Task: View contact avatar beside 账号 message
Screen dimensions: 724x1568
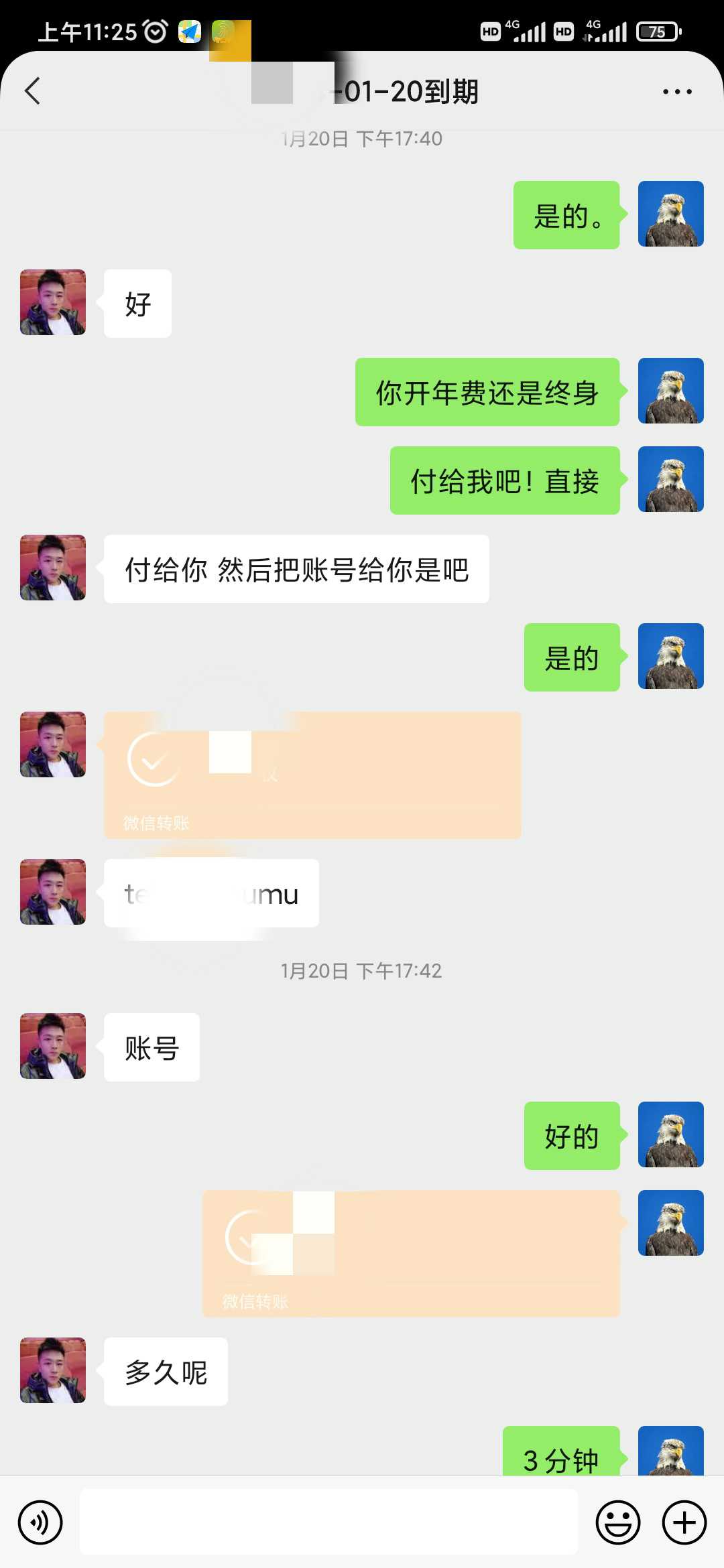Action: (x=53, y=1046)
